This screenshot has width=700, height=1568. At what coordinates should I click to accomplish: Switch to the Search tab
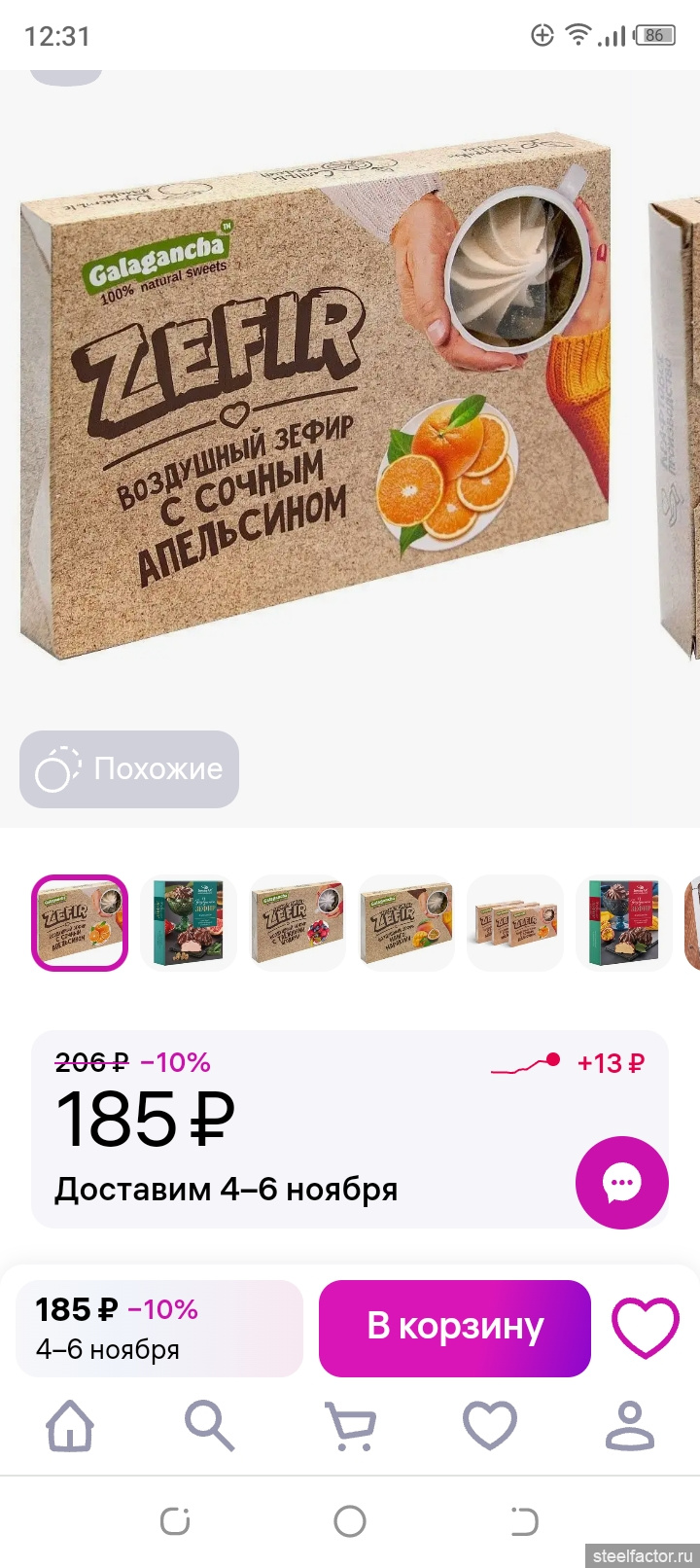click(x=210, y=1427)
